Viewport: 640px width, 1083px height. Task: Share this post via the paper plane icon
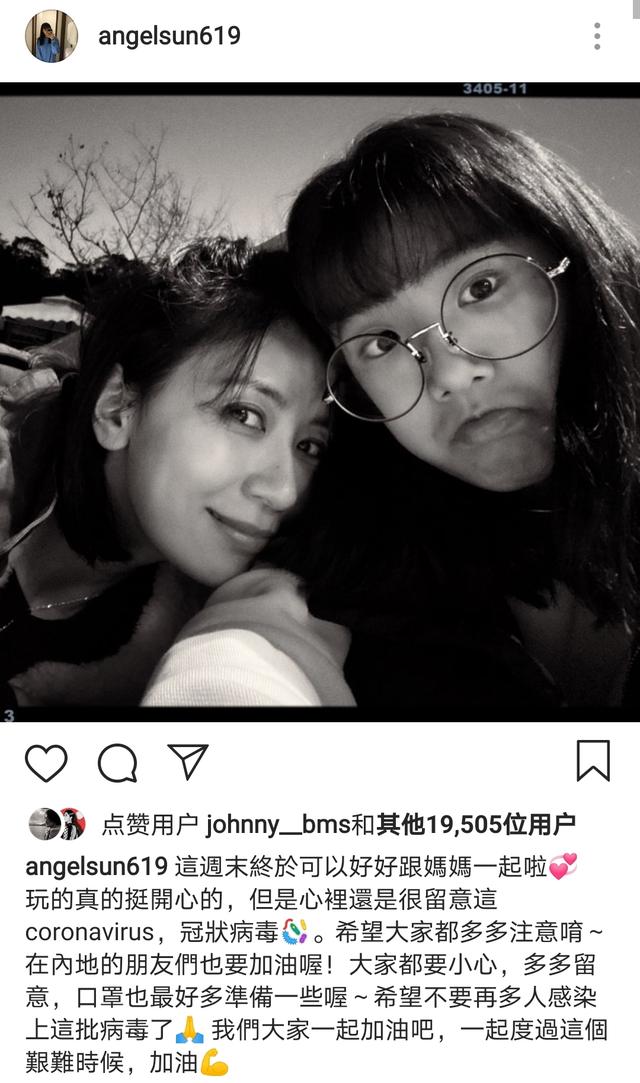[x=187, y=762]
